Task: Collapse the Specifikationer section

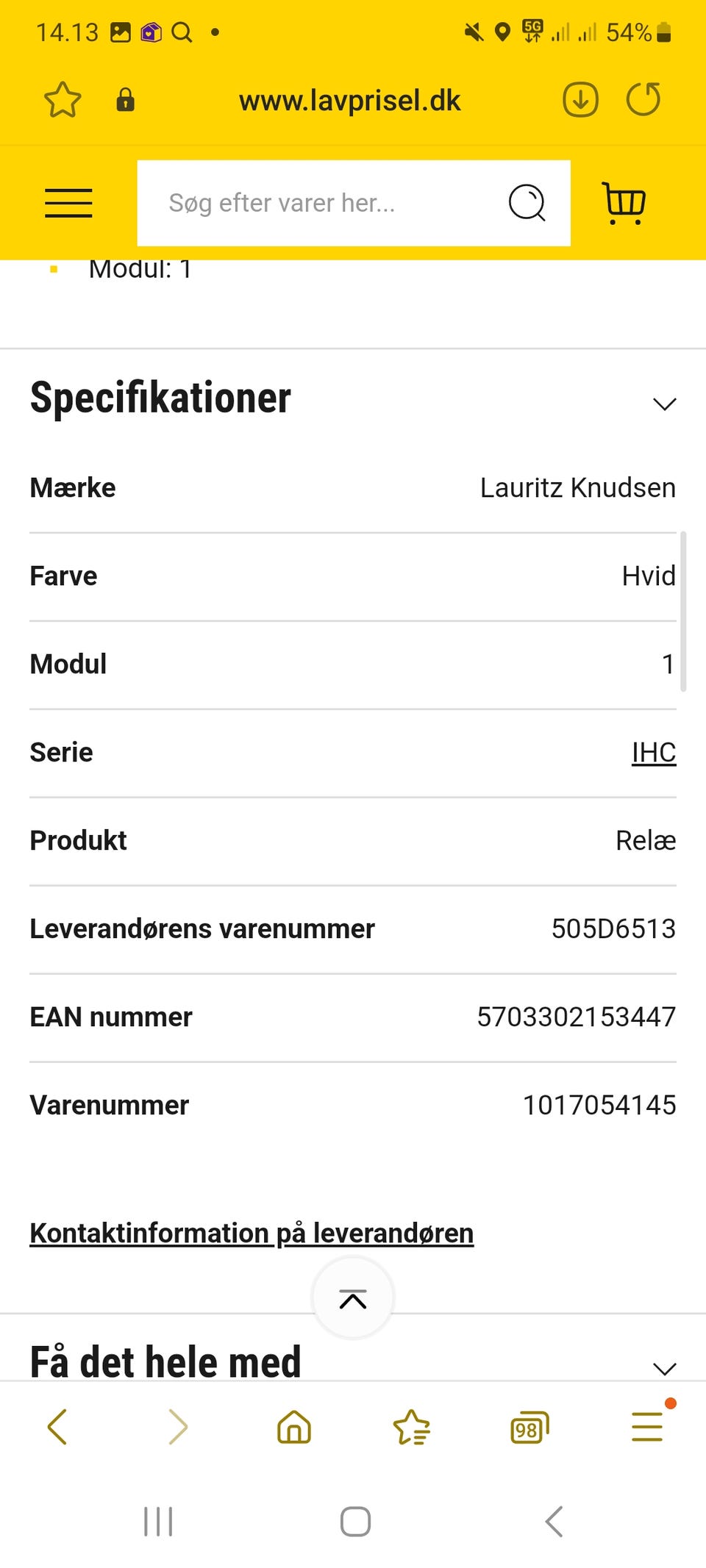Action: (664, 404)
